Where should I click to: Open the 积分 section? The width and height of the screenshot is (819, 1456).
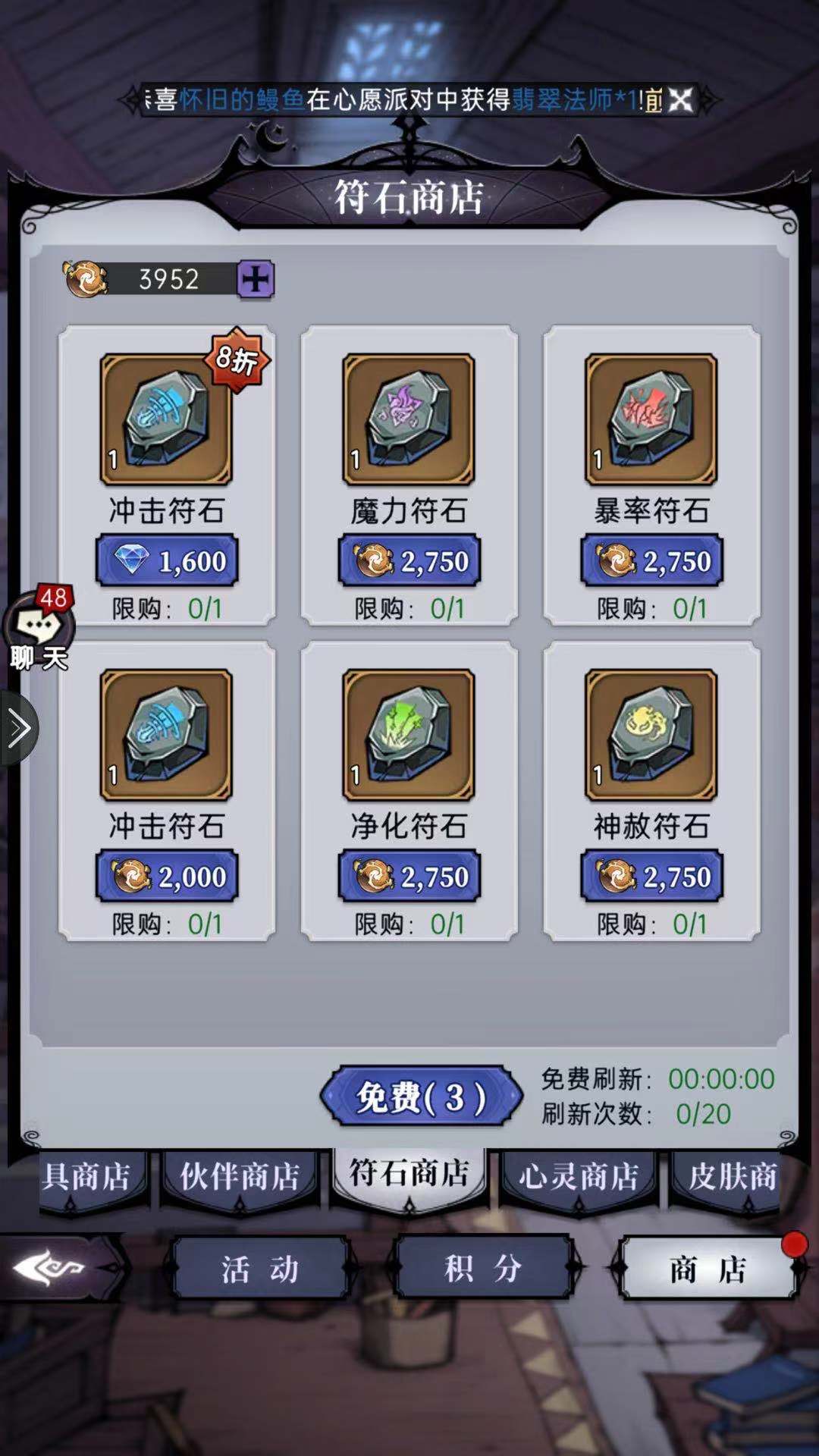click(483, 1269)
